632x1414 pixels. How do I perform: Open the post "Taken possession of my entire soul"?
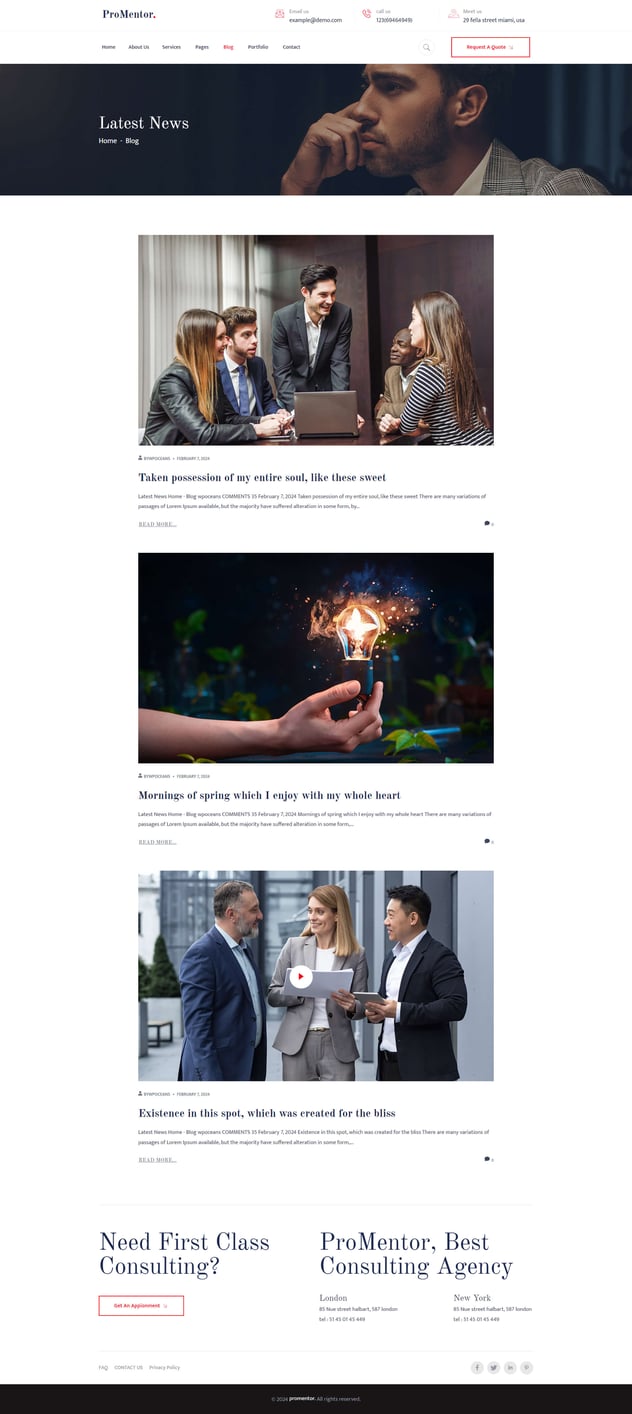262,478
